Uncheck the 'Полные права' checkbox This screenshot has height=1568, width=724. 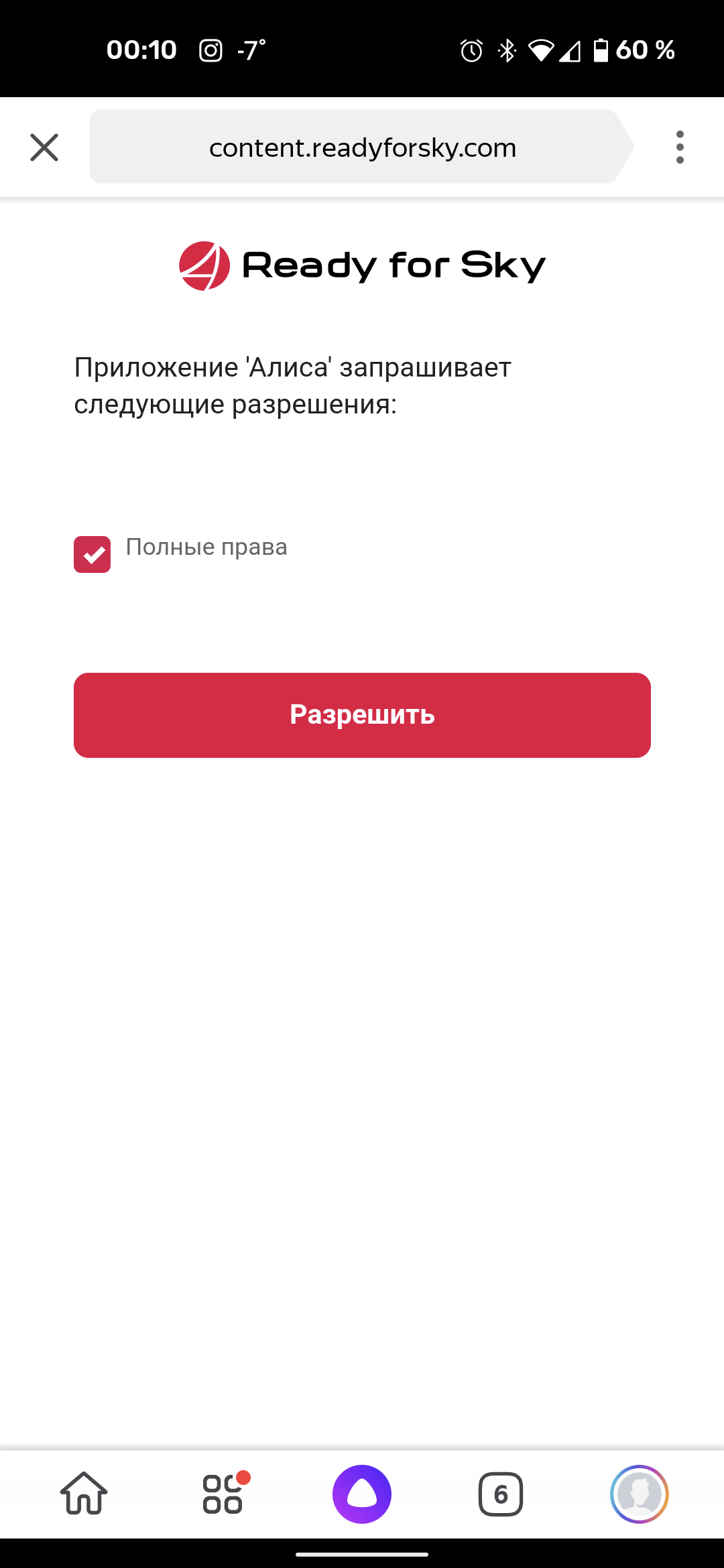point(93,555)
